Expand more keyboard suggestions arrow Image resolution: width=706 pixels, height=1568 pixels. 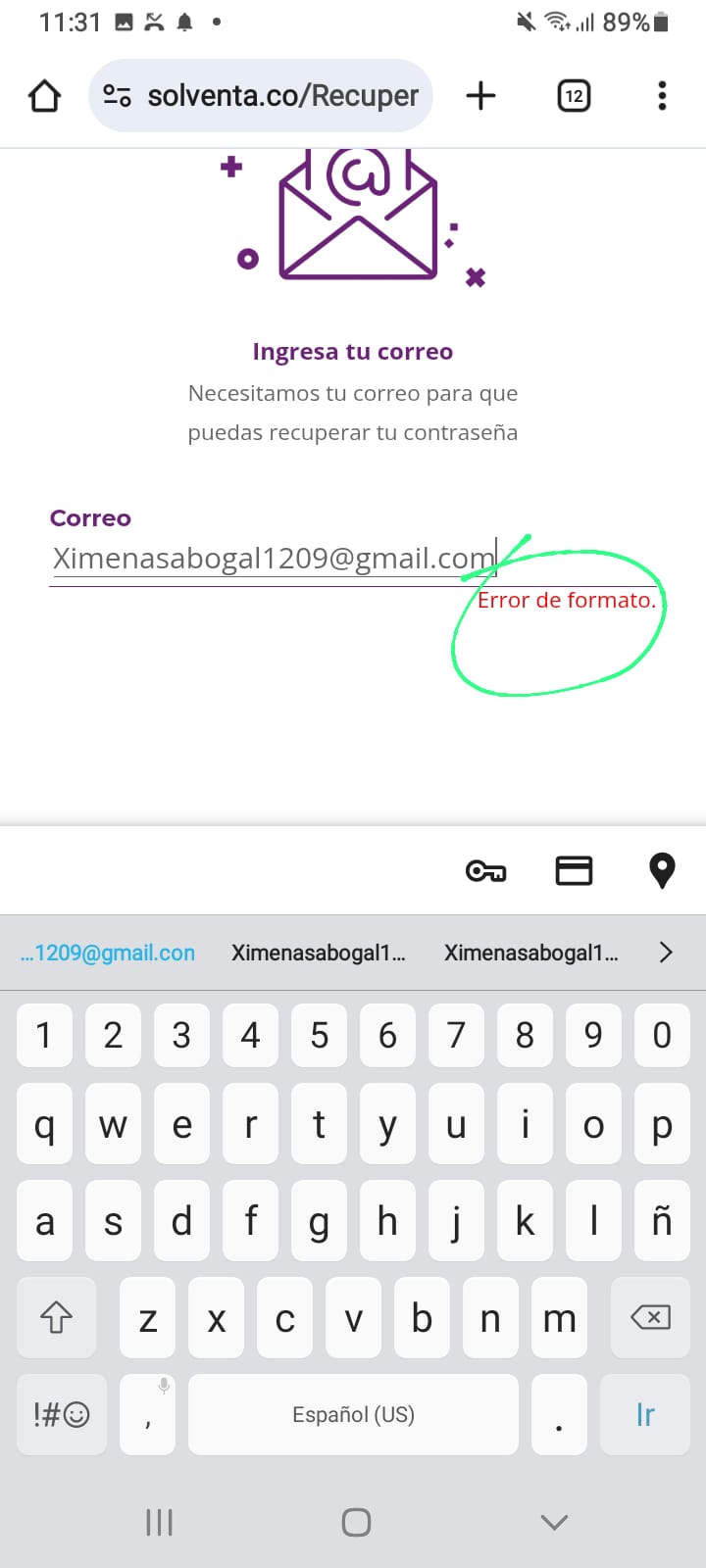[x=666, y=953]
